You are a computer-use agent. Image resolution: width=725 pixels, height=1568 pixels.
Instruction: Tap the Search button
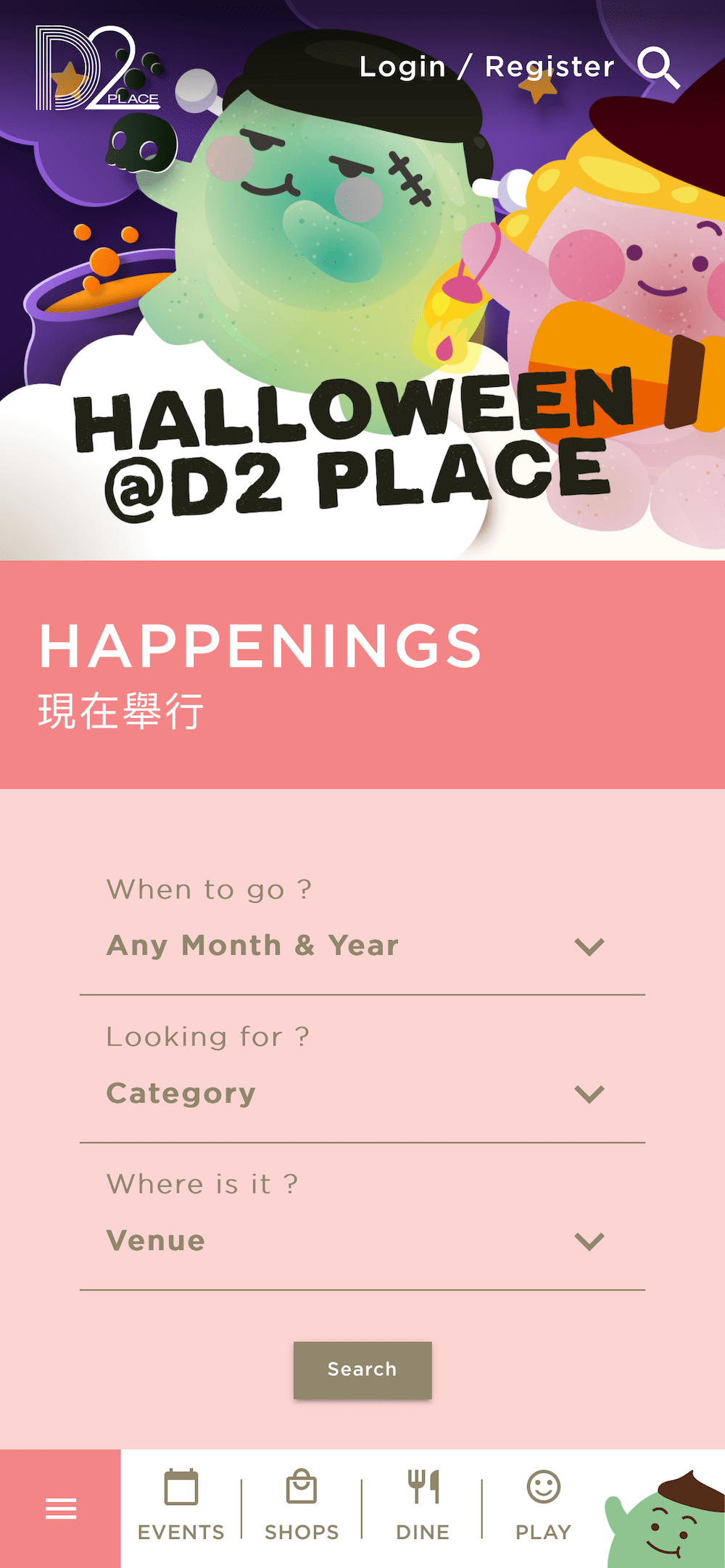362,1369
